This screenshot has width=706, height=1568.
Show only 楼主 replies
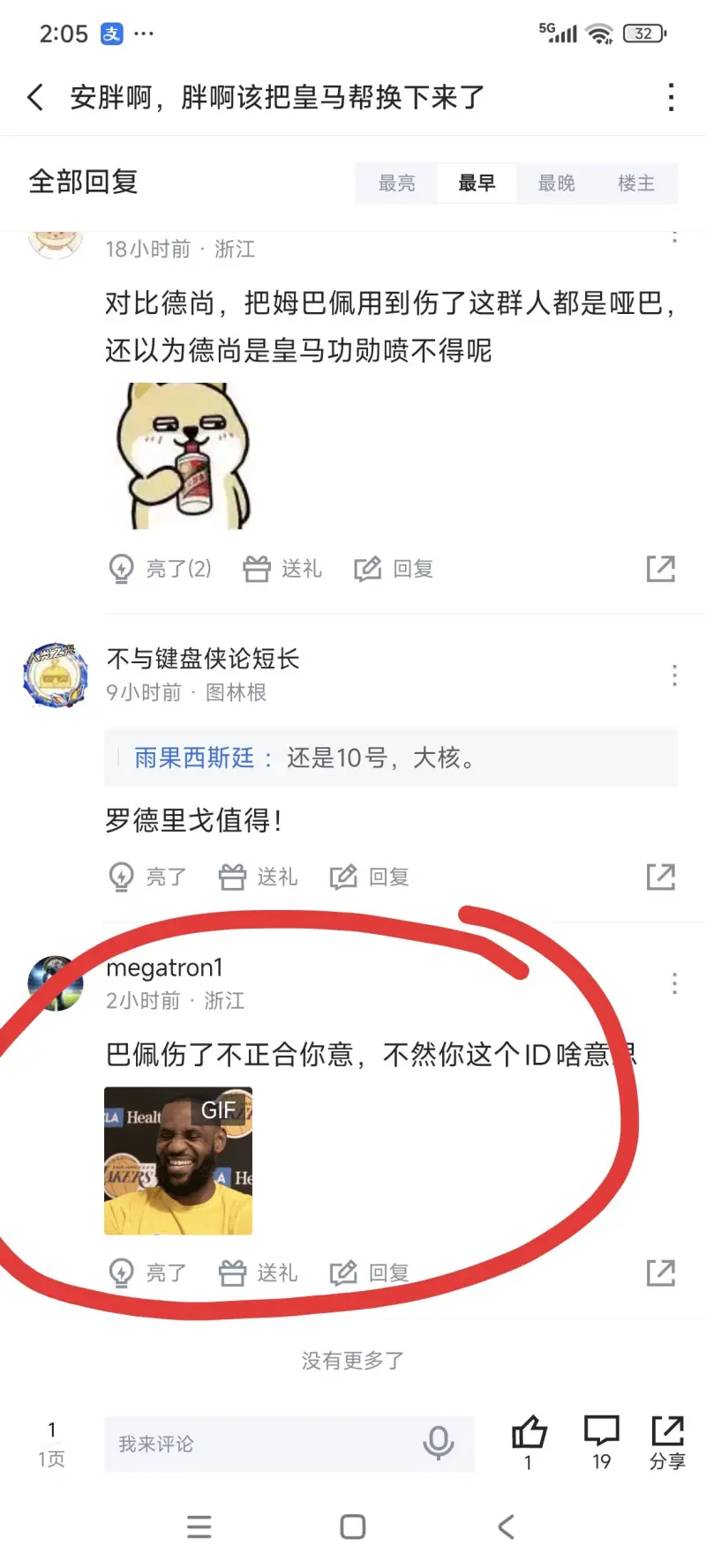635,183
